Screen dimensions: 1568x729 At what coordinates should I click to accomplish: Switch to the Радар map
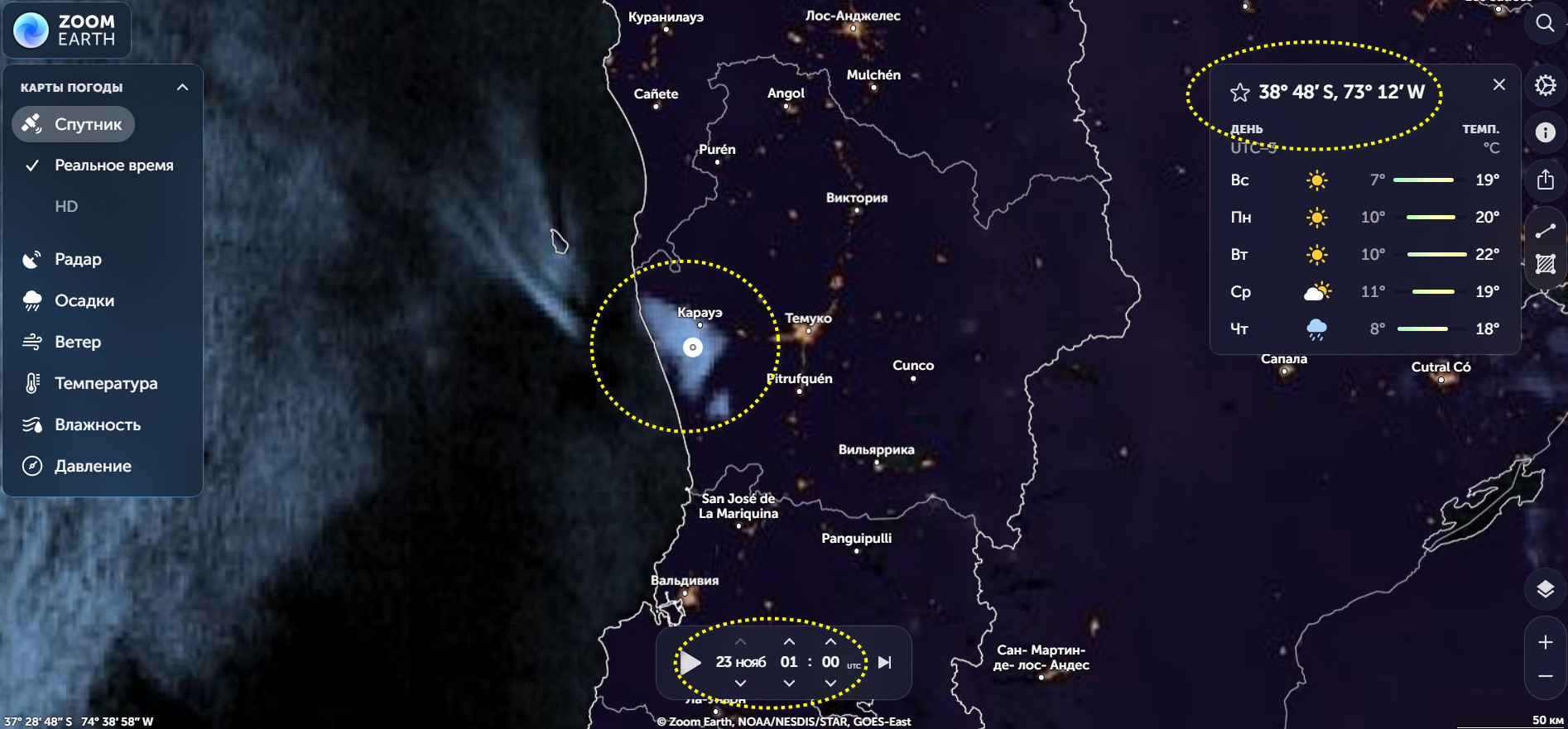[x=78, y=260]
